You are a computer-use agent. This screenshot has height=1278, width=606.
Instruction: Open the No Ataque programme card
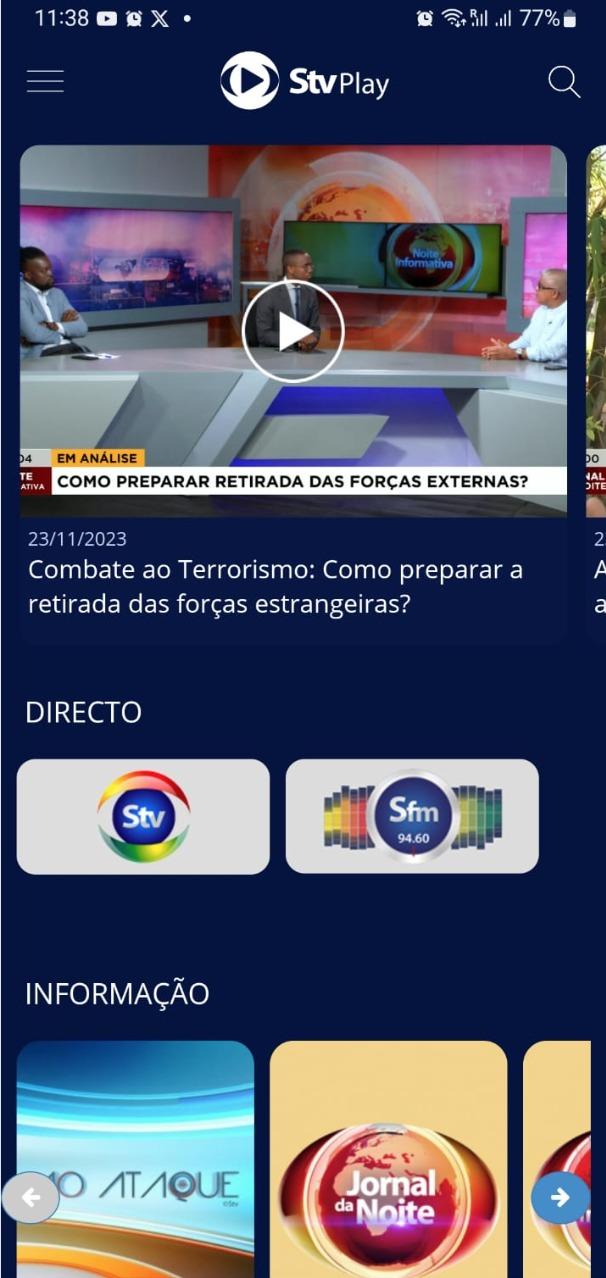point(136,1159)
